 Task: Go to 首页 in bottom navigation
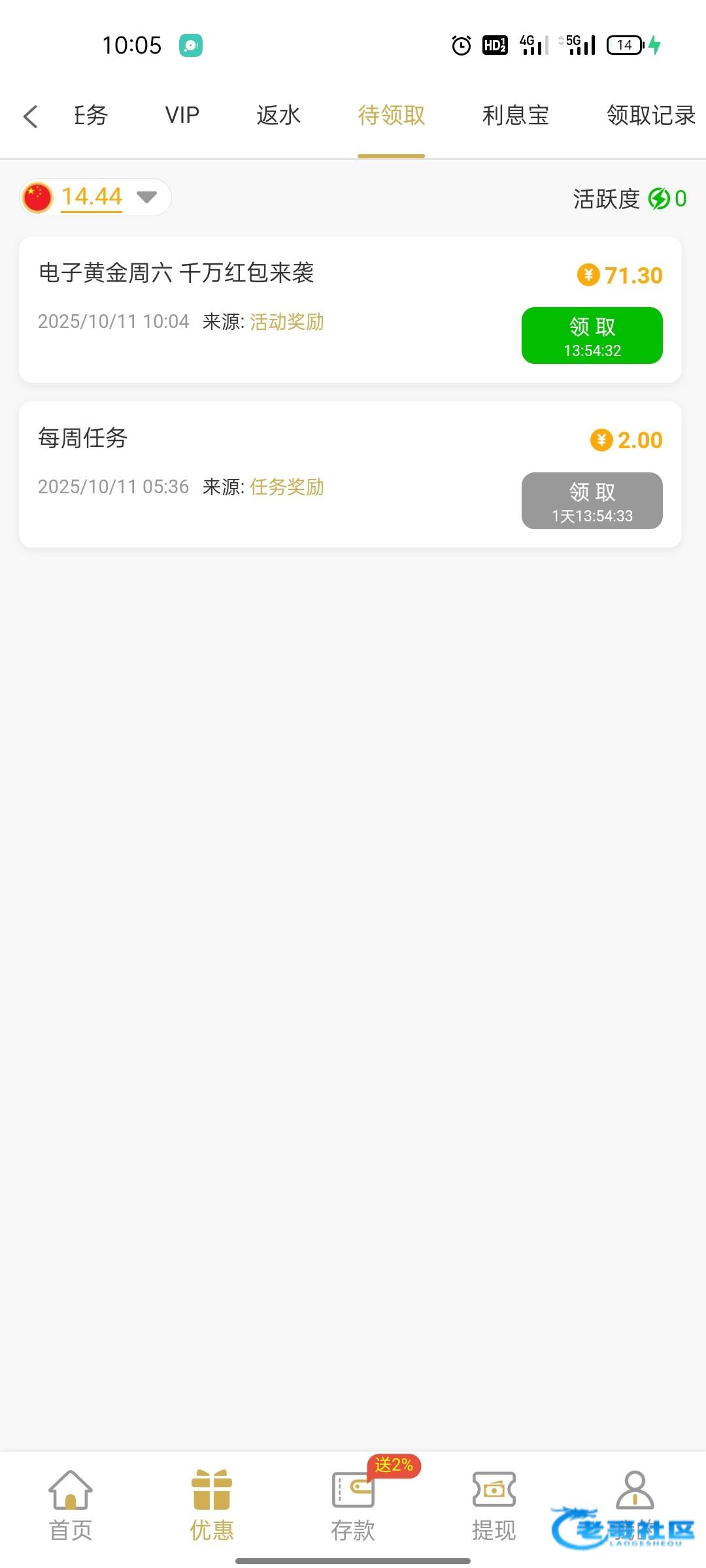click(71, 1505)
